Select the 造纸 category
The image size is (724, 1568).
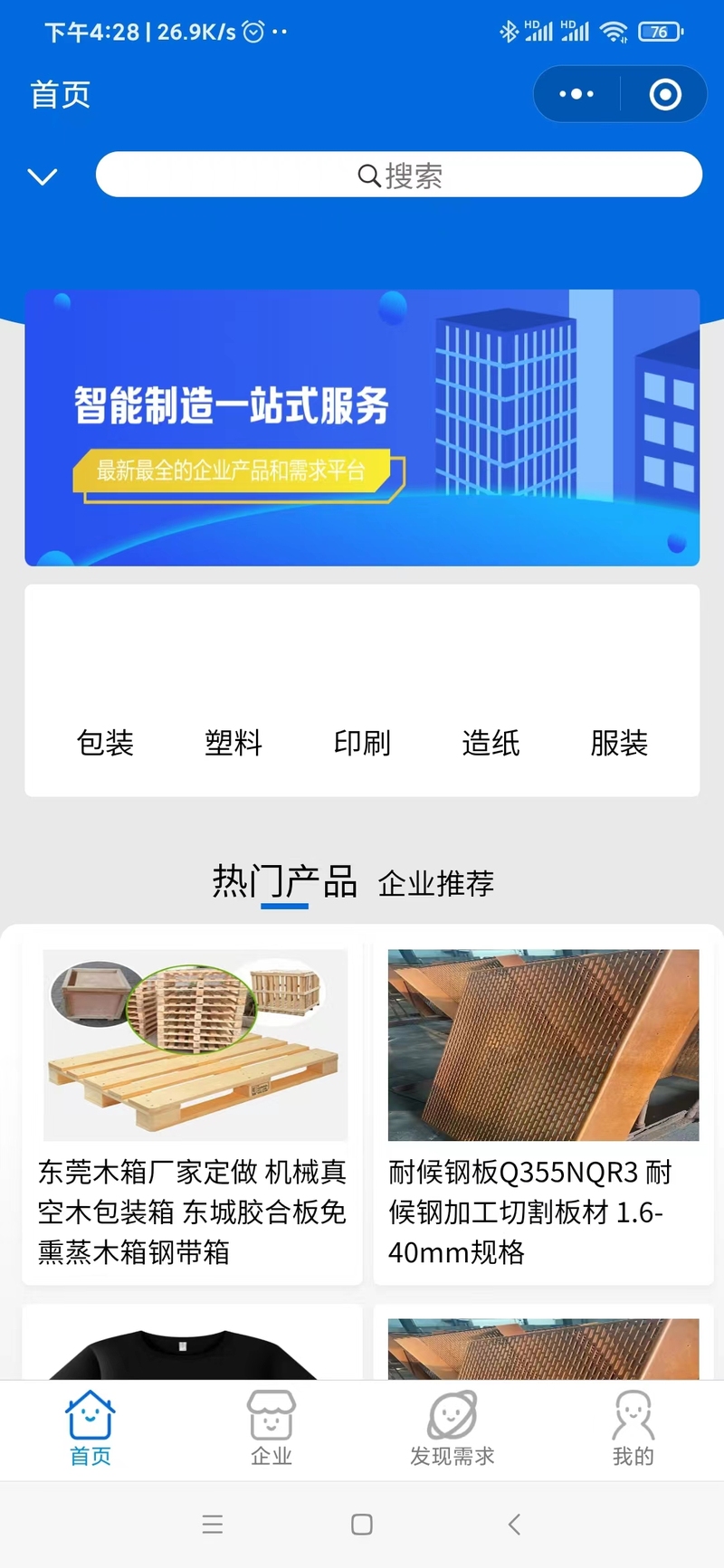[x=491, y=743]
